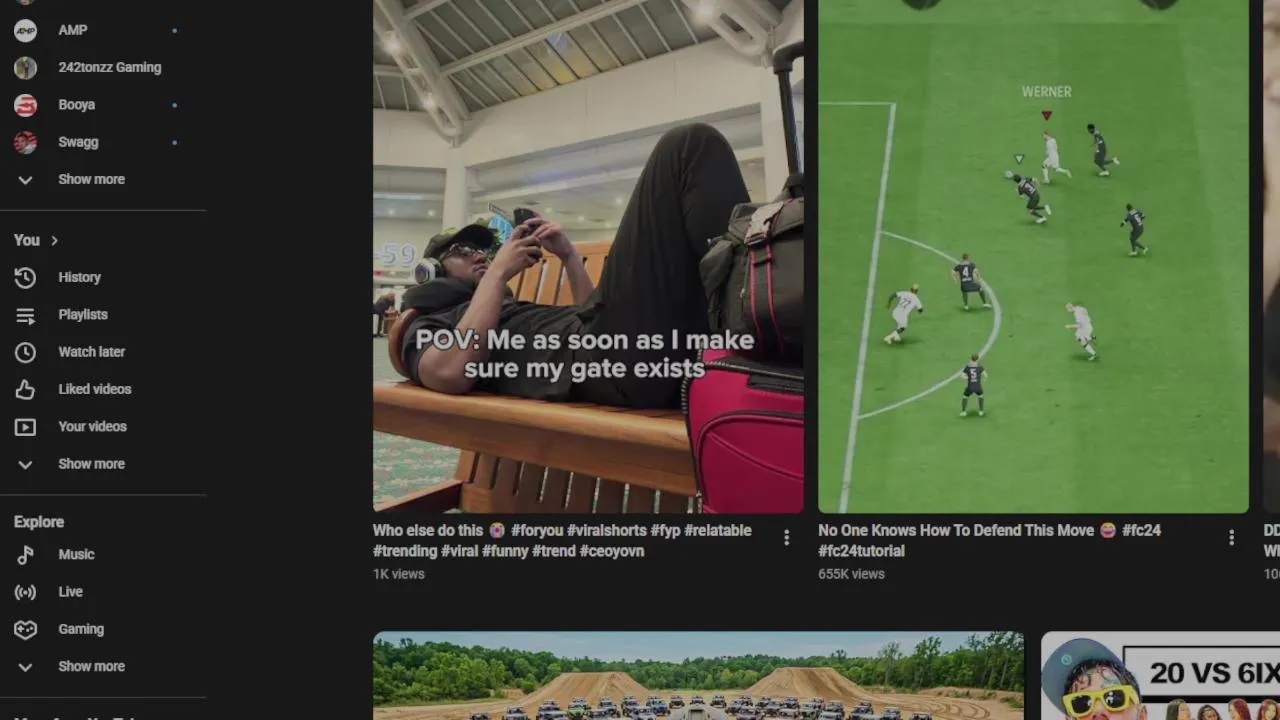
Task: Play 'No One Knows How To Defend' short
Action: pos(1033,256)
